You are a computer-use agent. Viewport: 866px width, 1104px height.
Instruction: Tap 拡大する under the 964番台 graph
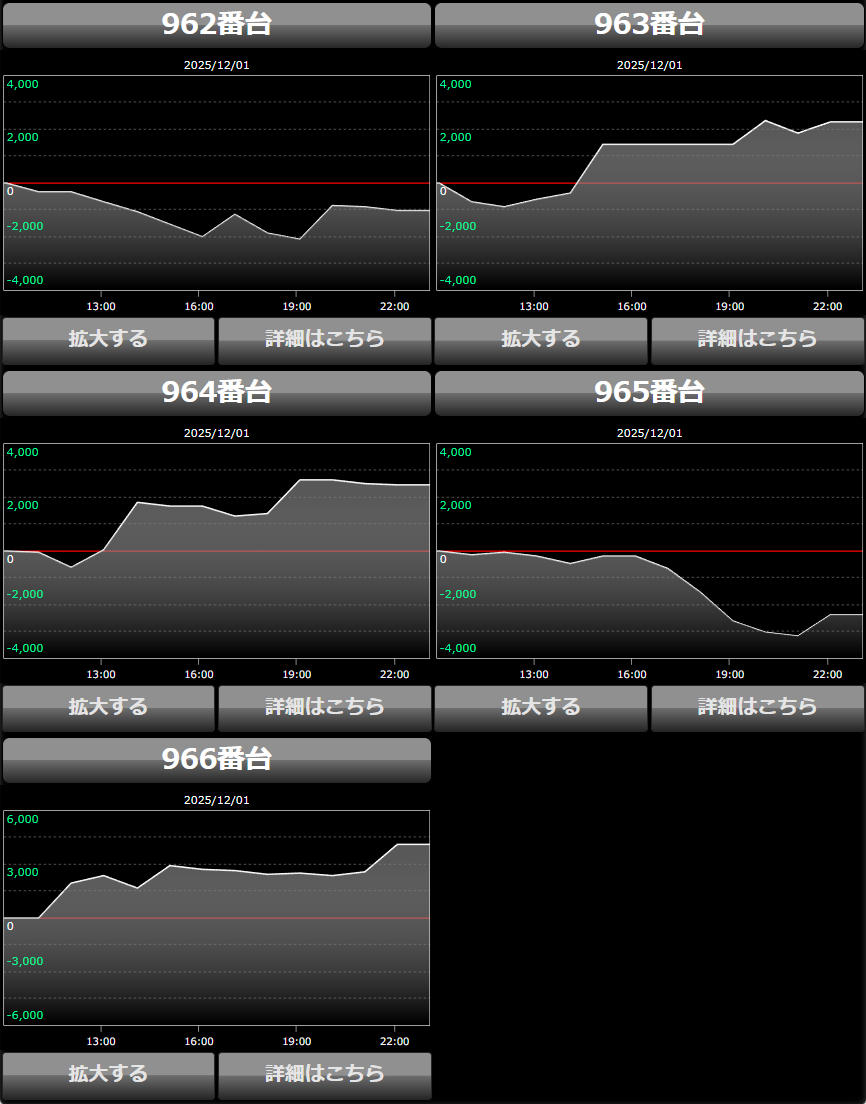point(108,708)
